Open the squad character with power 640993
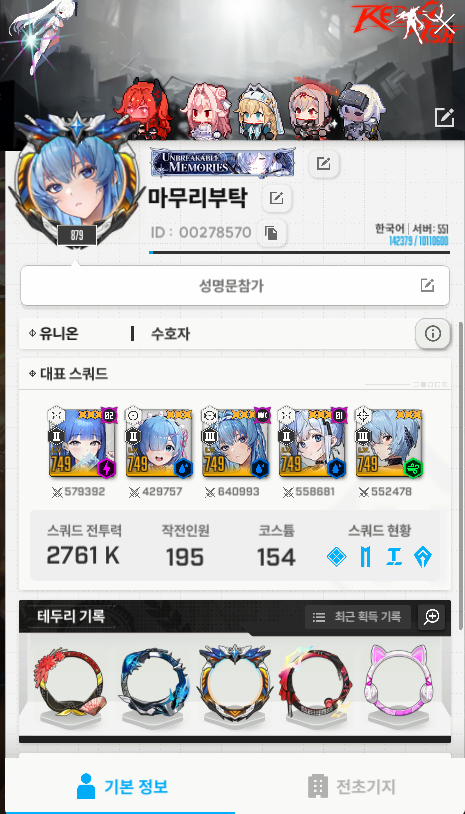Viewport: 465px width, 814px height. click(x=236, y=443)
